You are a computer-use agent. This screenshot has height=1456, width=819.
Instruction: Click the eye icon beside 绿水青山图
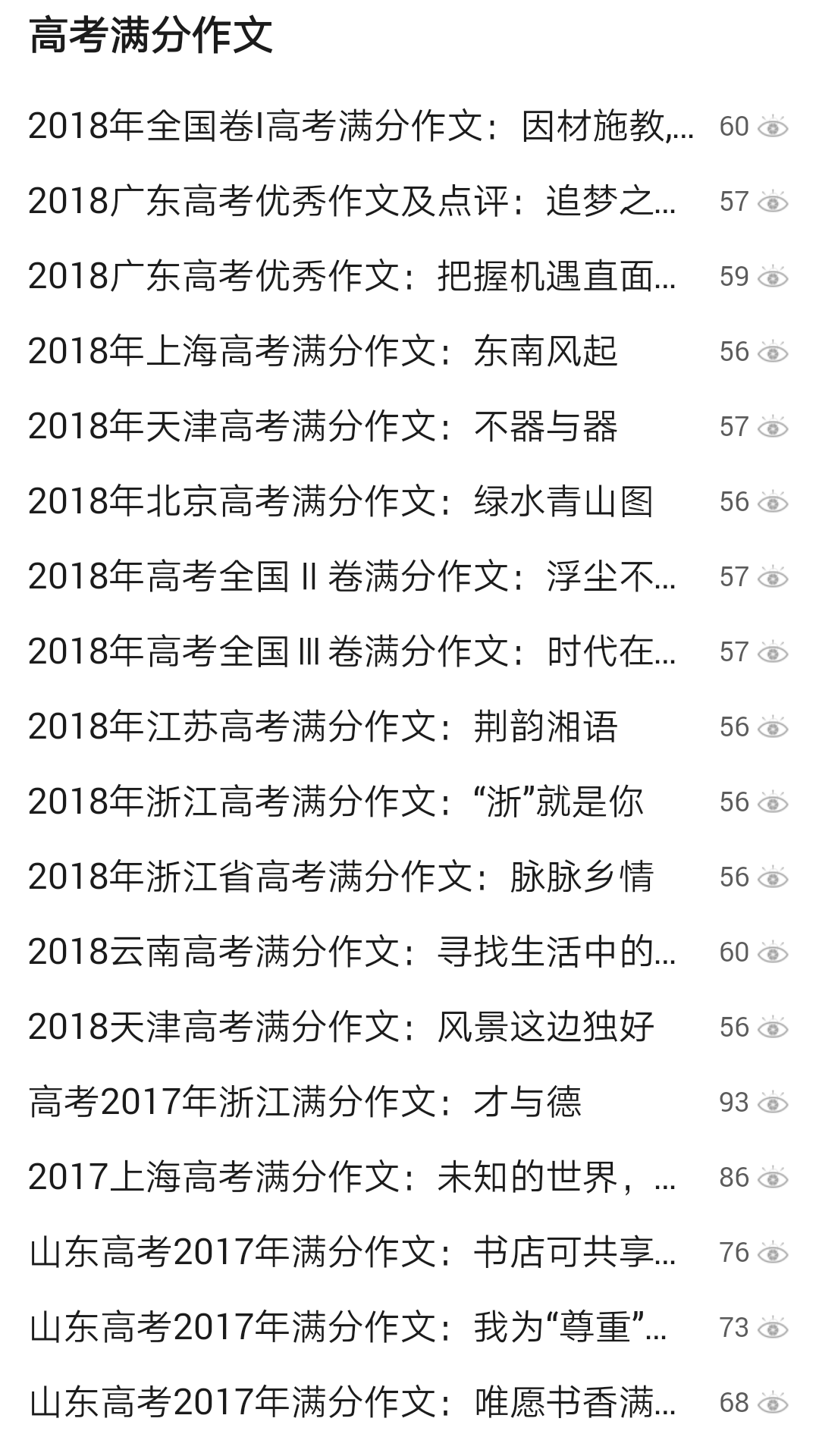(x=772, y=500)
